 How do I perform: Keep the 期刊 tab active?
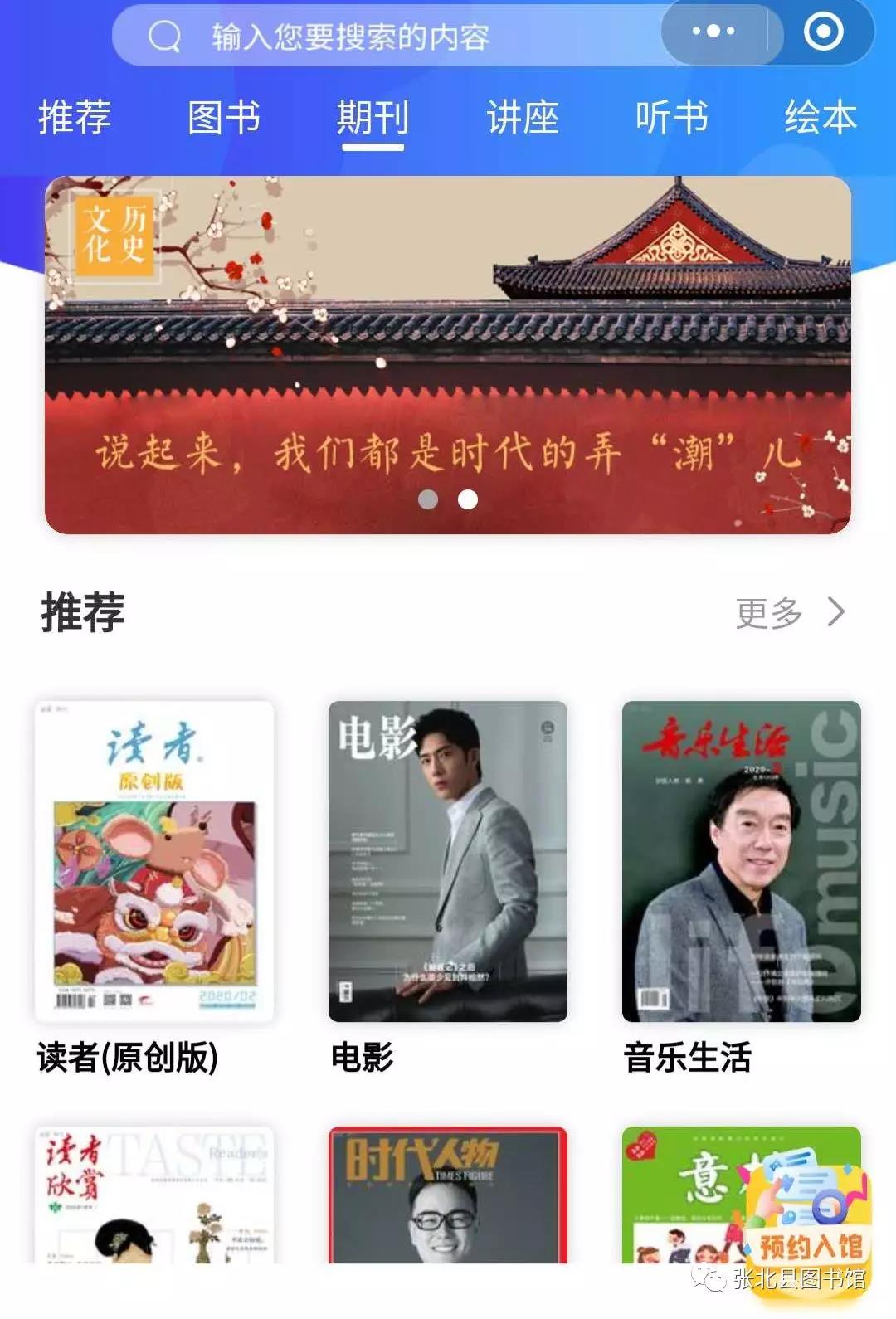click(x=373, y=118)
